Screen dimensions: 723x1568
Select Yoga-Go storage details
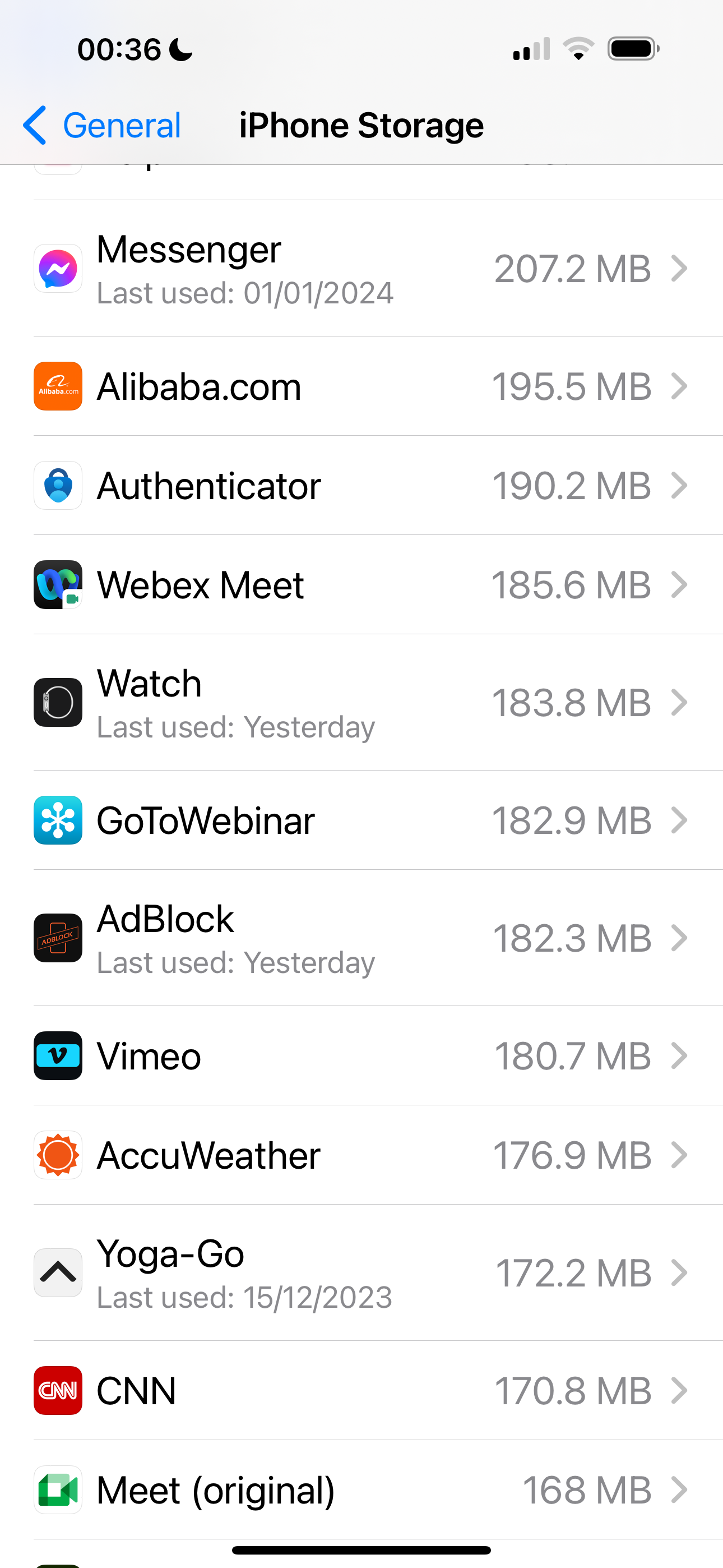tap(361, 1273)
